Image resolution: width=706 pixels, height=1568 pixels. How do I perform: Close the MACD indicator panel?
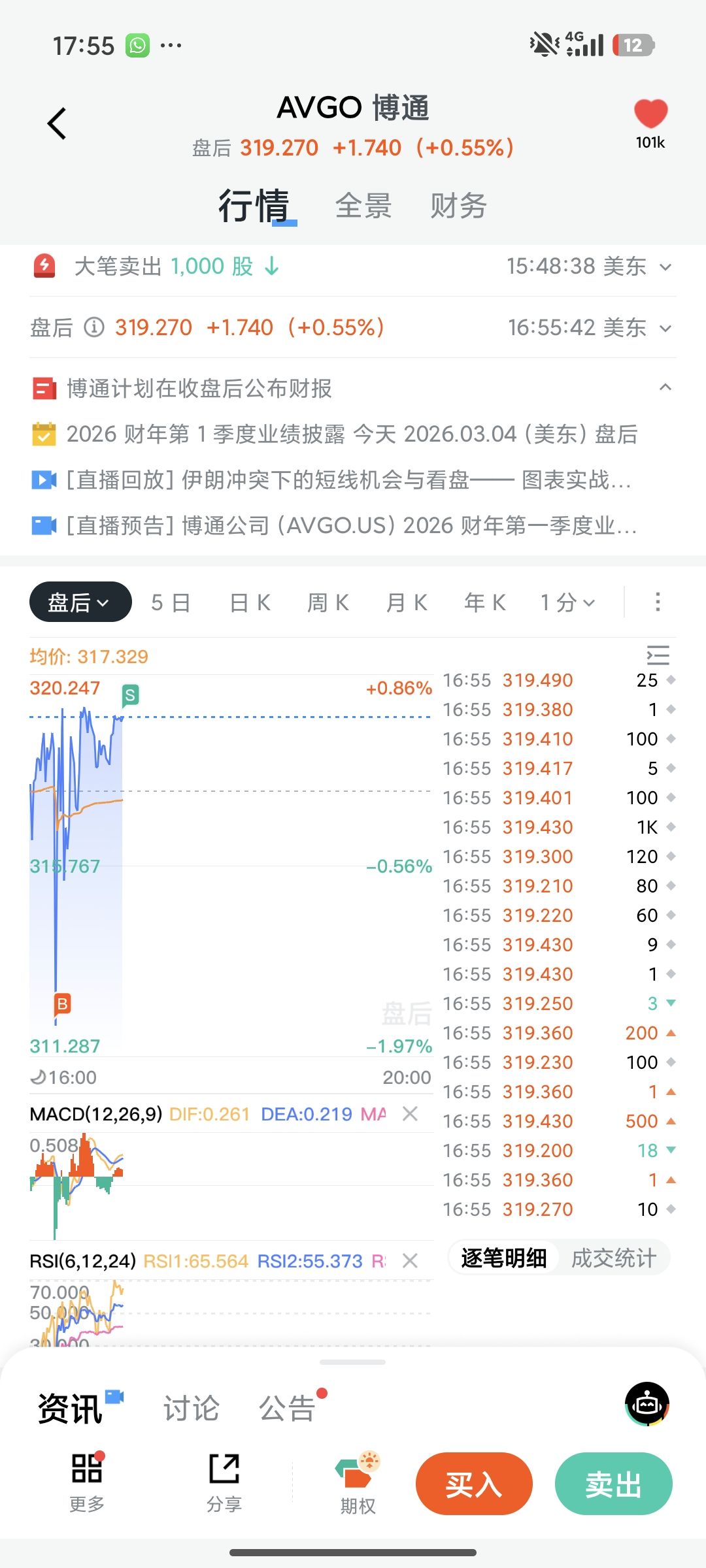(x=410, y=1114)
